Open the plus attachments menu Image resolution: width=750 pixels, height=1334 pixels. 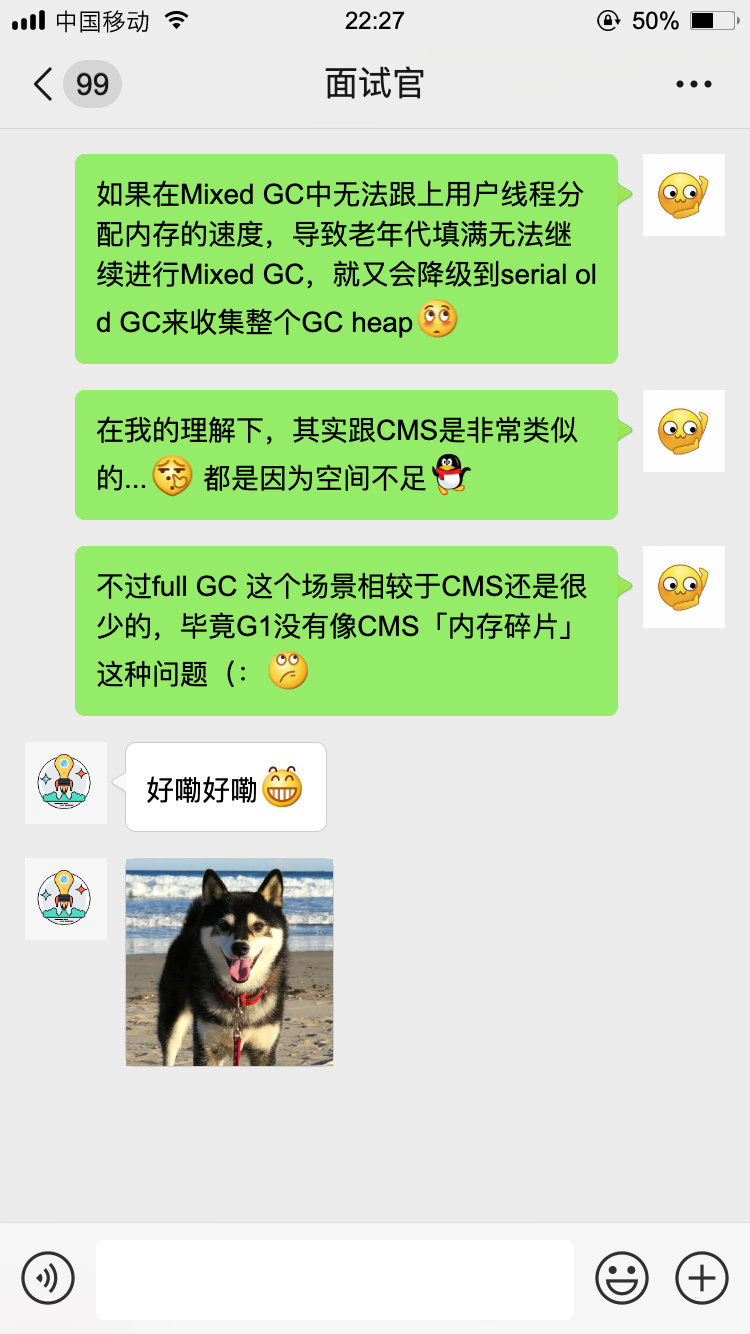pos(702,1278)
